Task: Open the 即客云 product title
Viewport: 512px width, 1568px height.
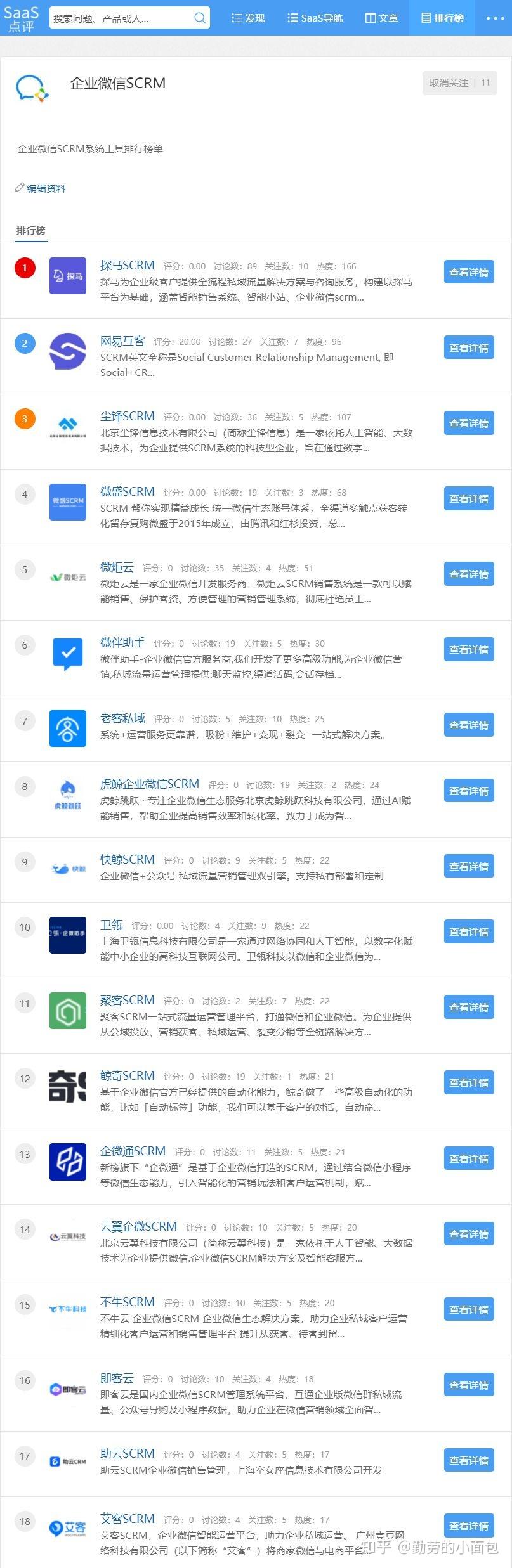Action: [x=117, y=1378]
